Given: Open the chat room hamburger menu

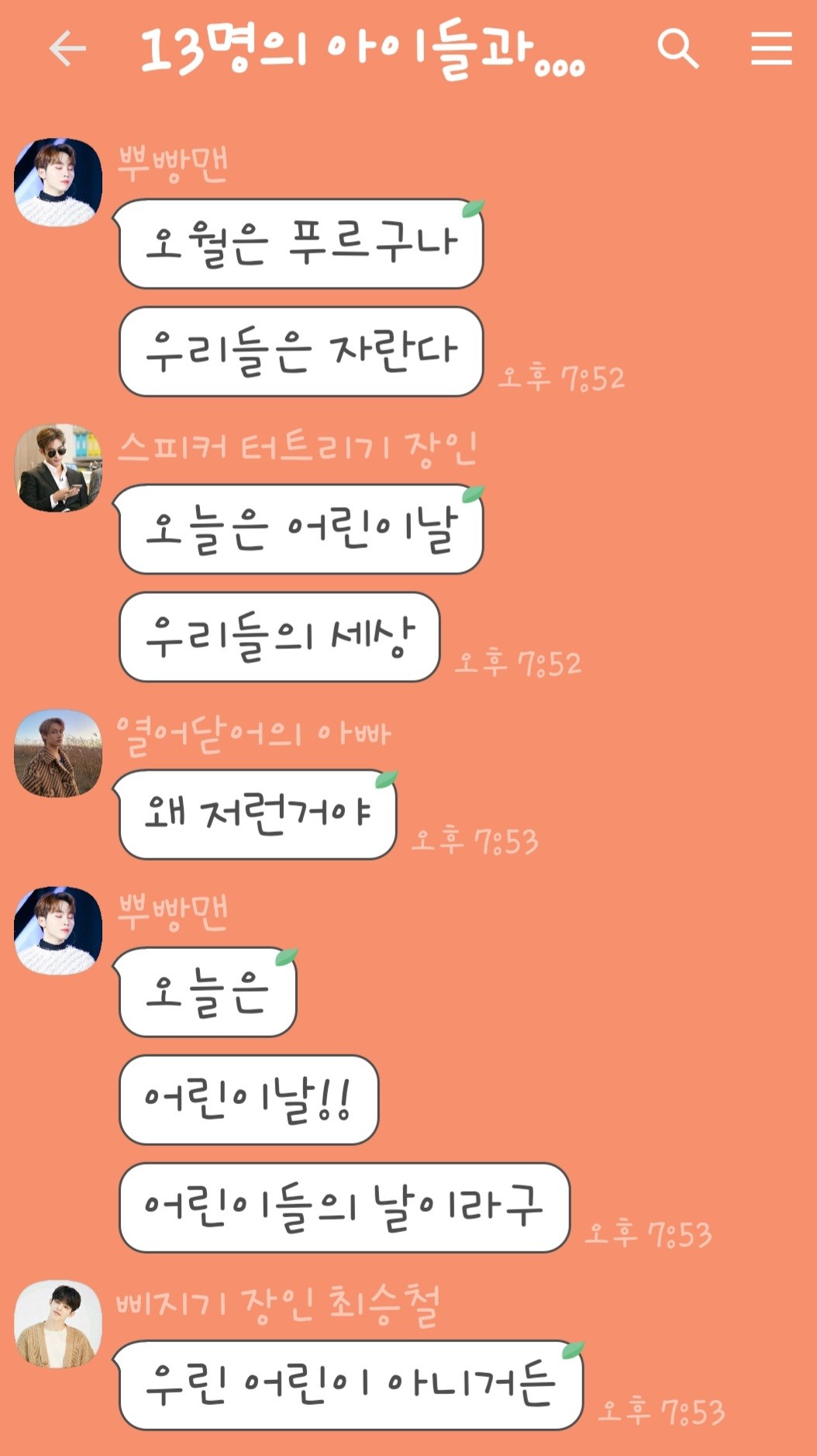Looking at the screenshot, I should click(771, 49).
